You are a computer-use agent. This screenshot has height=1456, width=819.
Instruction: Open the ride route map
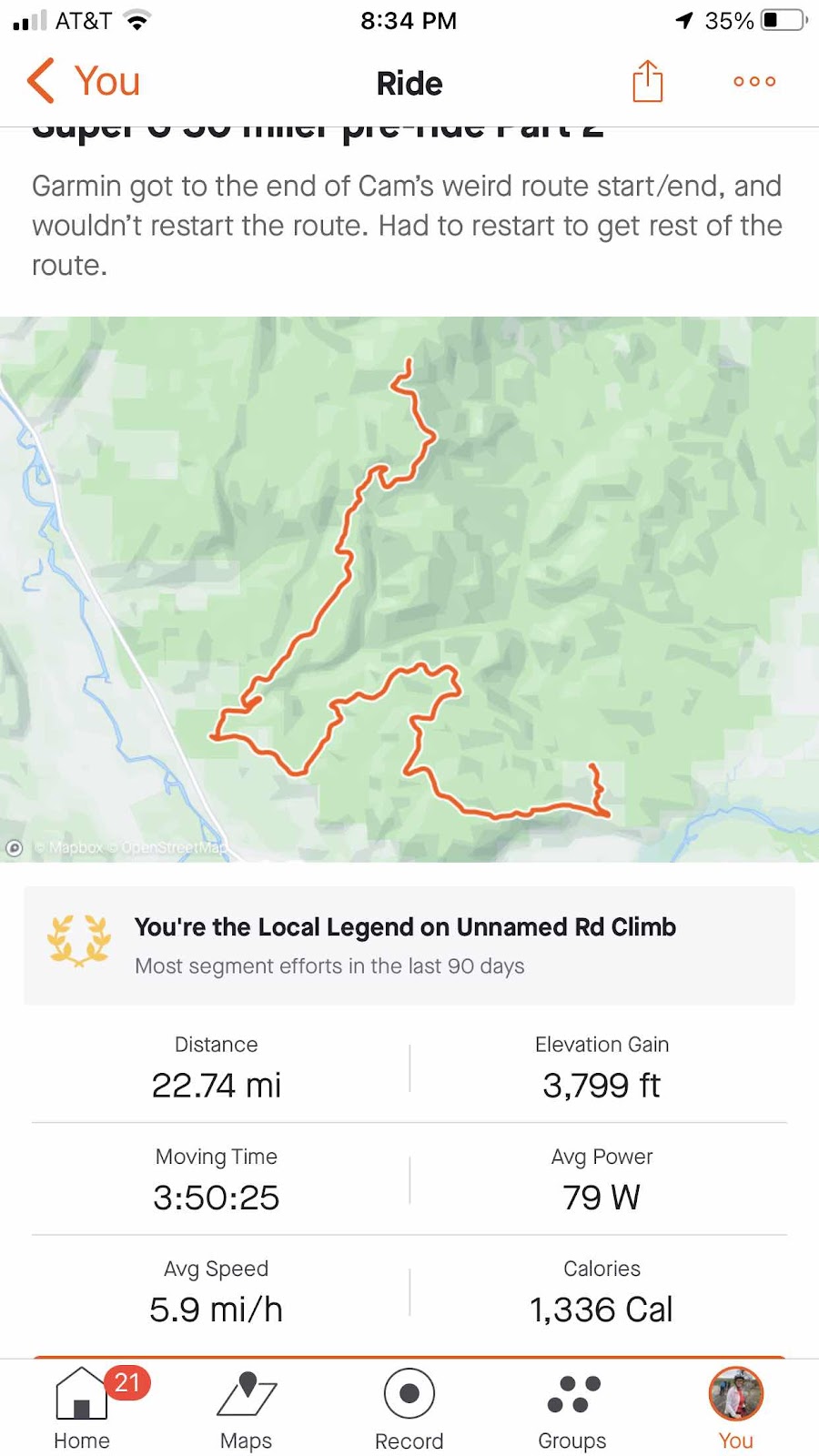(x=409, y=588)
